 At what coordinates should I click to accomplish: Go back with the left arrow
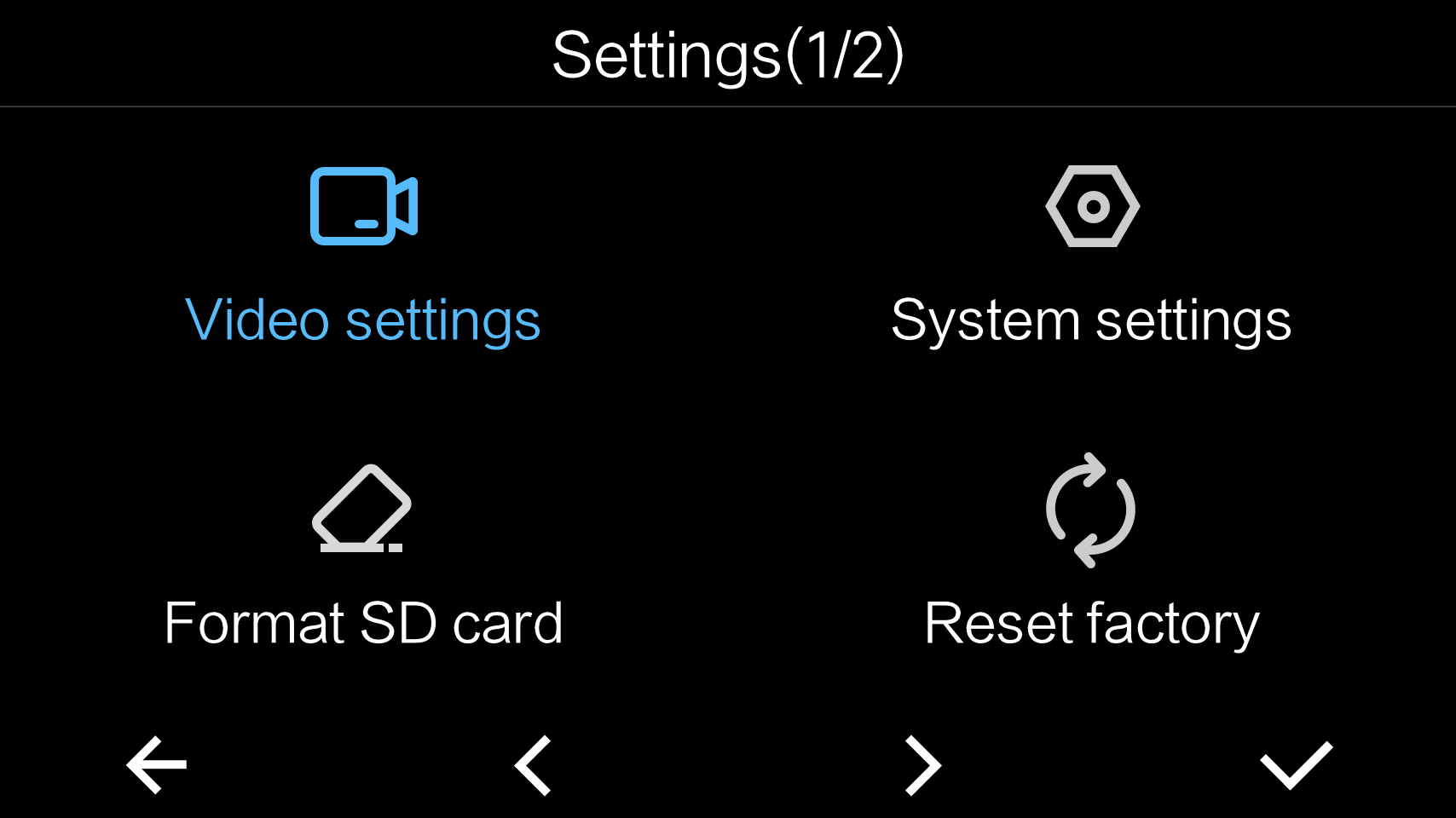tap(157, 765)
